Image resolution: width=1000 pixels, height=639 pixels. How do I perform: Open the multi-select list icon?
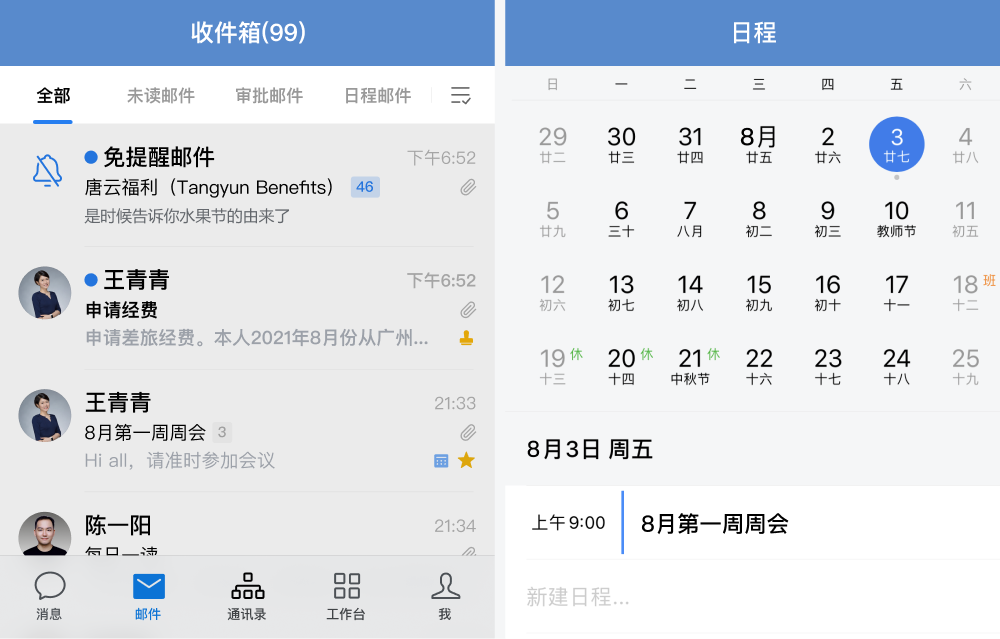[460, 96]
